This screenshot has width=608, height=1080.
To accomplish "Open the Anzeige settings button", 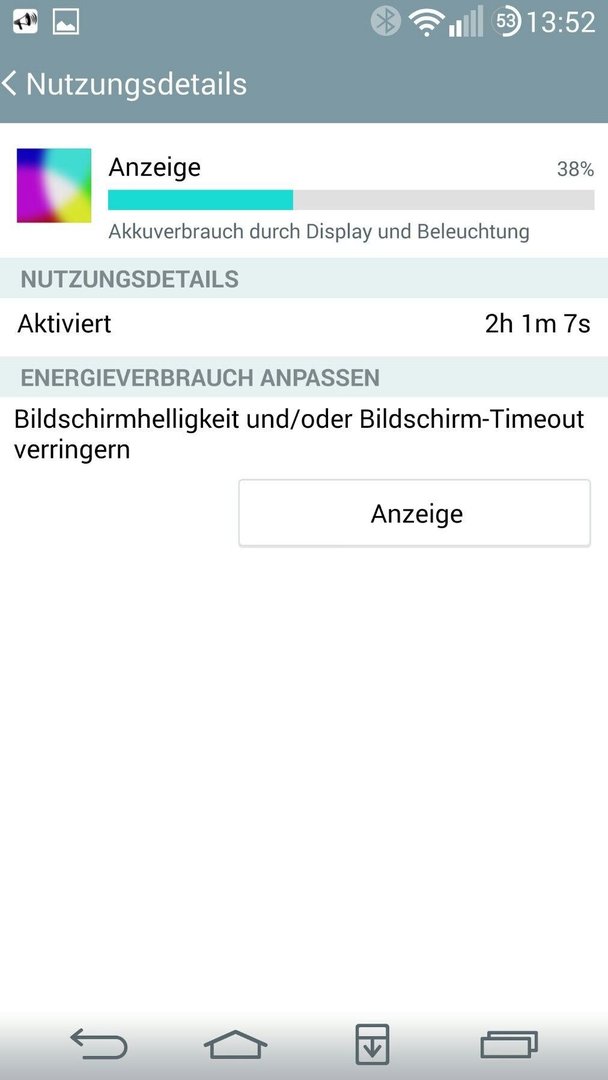I will [415, 513].
